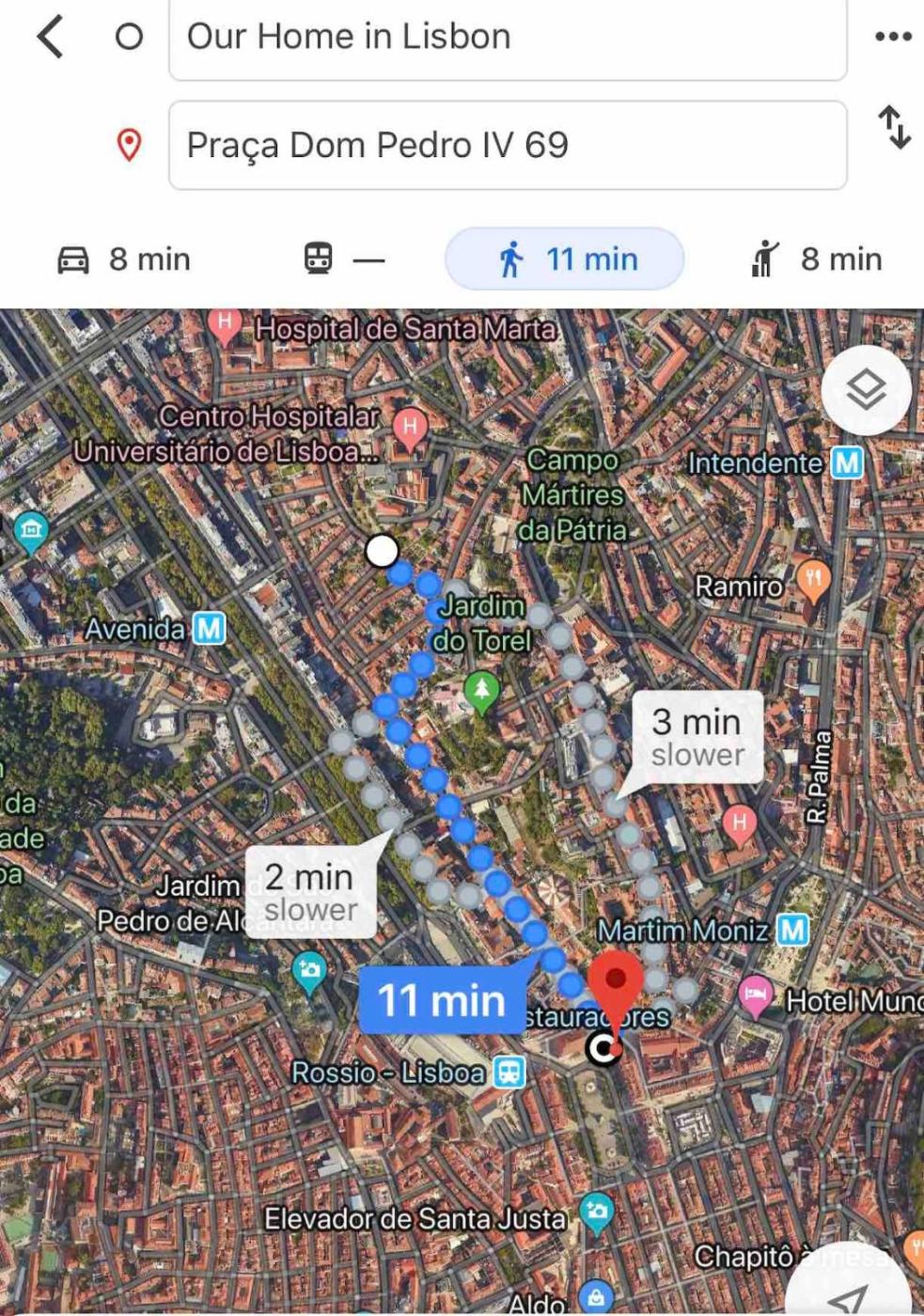Select walking mode 11 min
This screenshot has height=1316, width=924.
click(564, 259)
